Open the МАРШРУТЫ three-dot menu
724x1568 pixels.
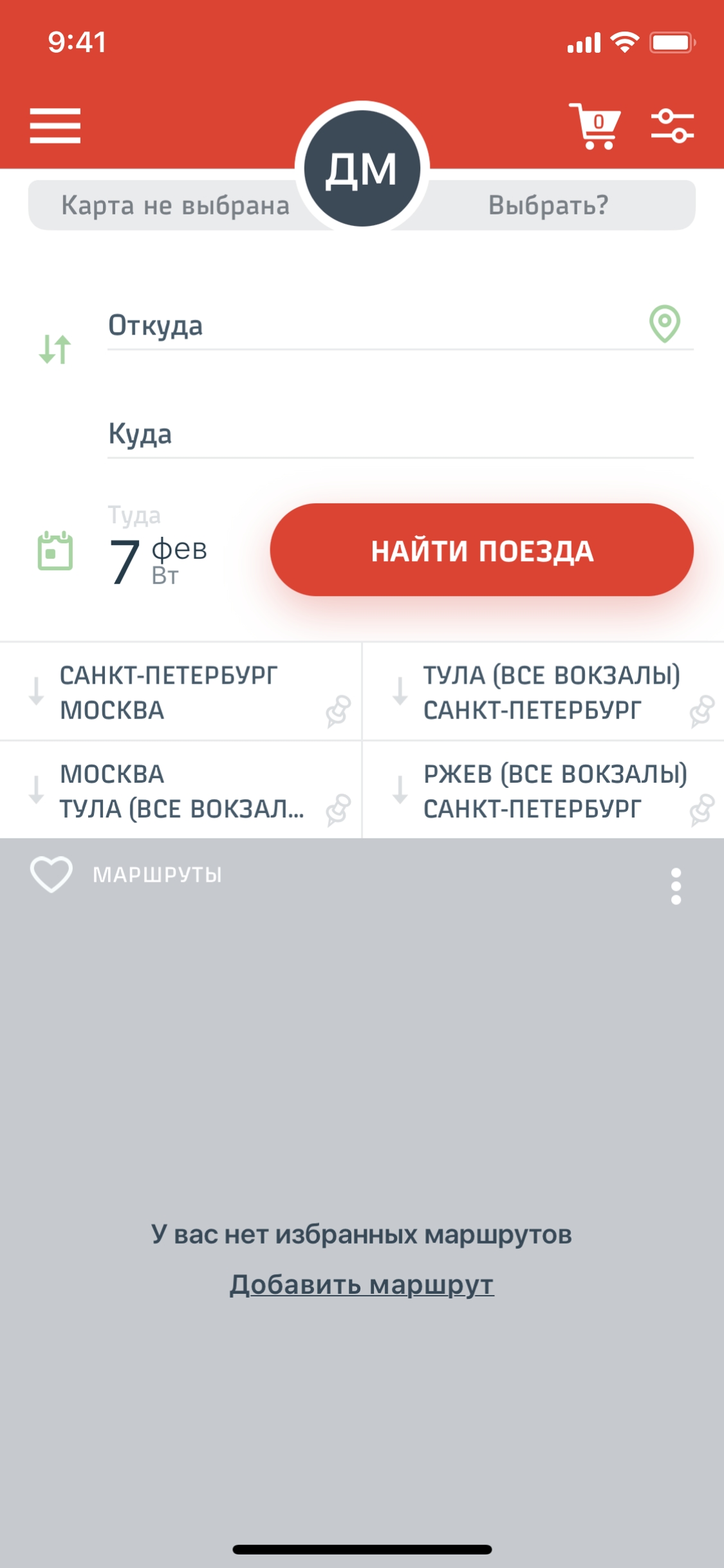coord(676,886)
